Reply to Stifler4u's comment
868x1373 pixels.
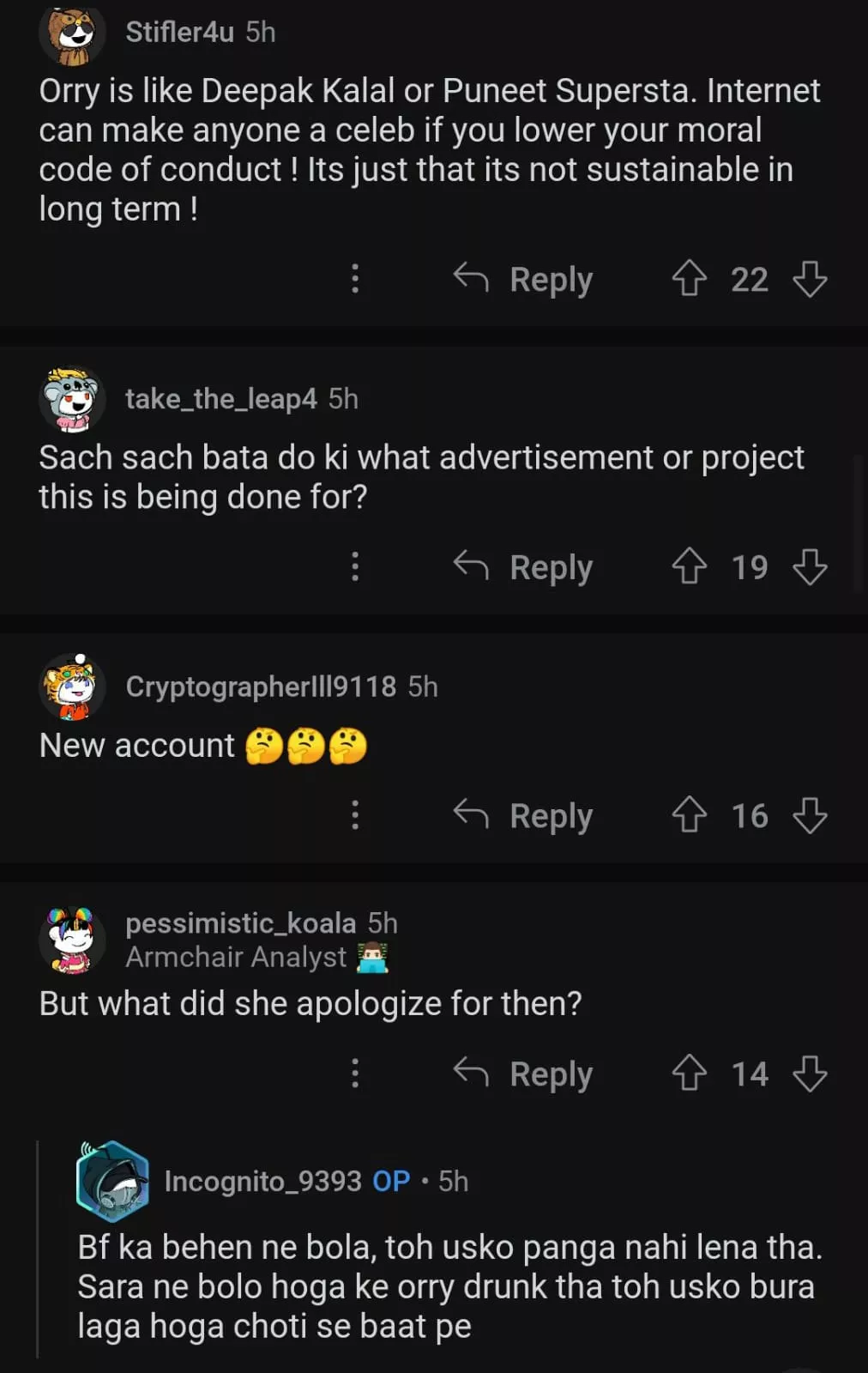[x=524, y=279]
